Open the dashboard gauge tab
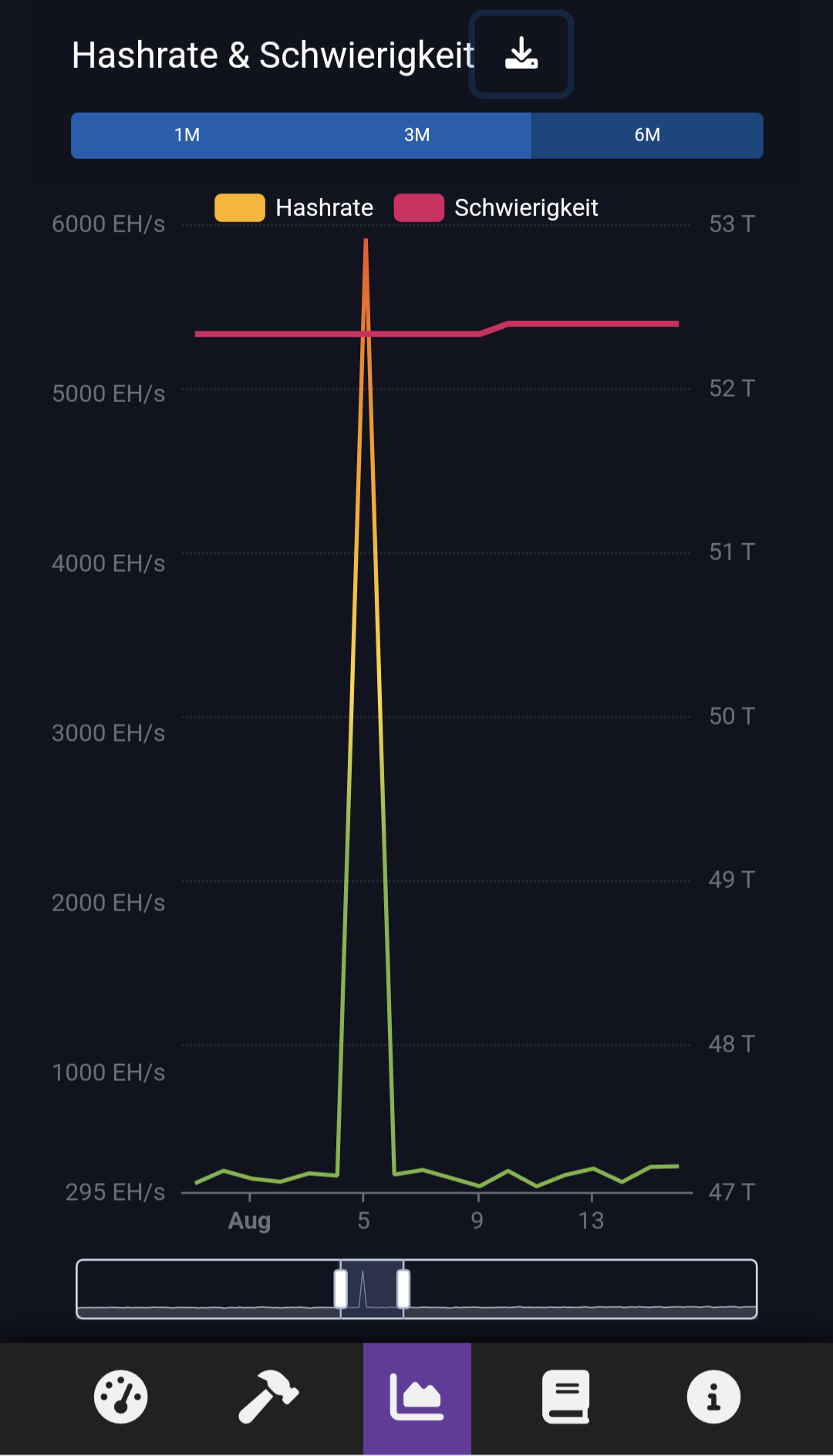 [120, 1397]
